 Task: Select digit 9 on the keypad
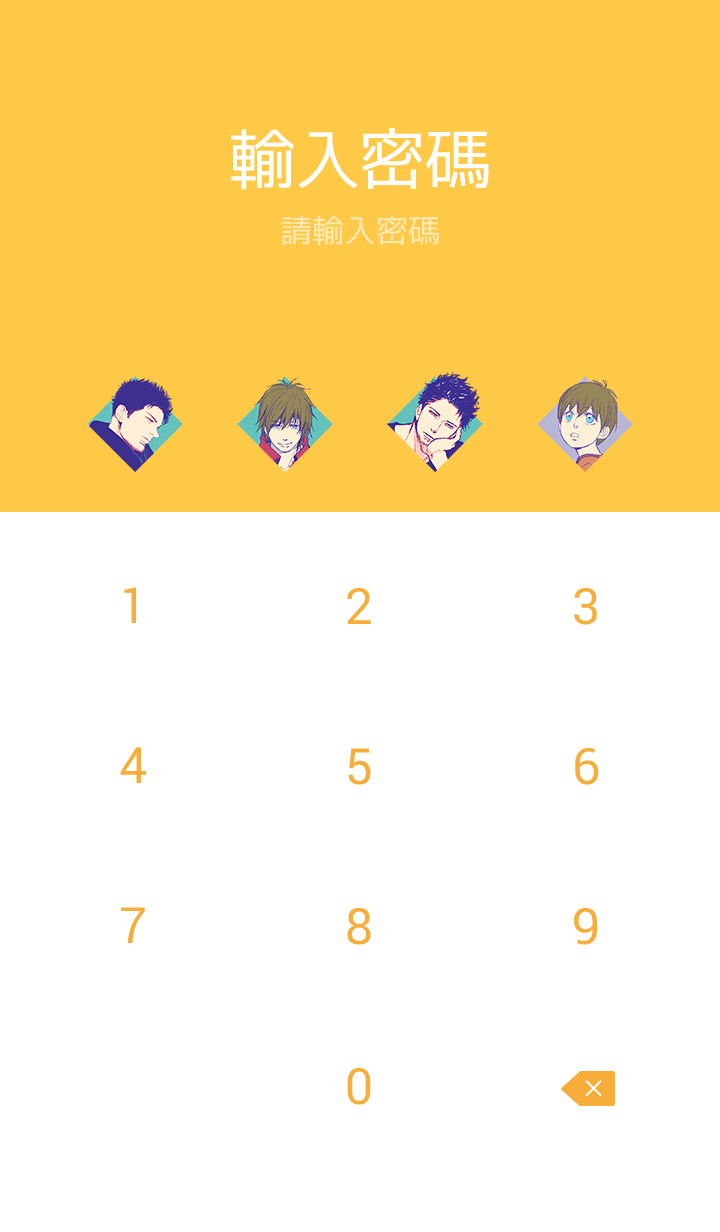(586, 927)
